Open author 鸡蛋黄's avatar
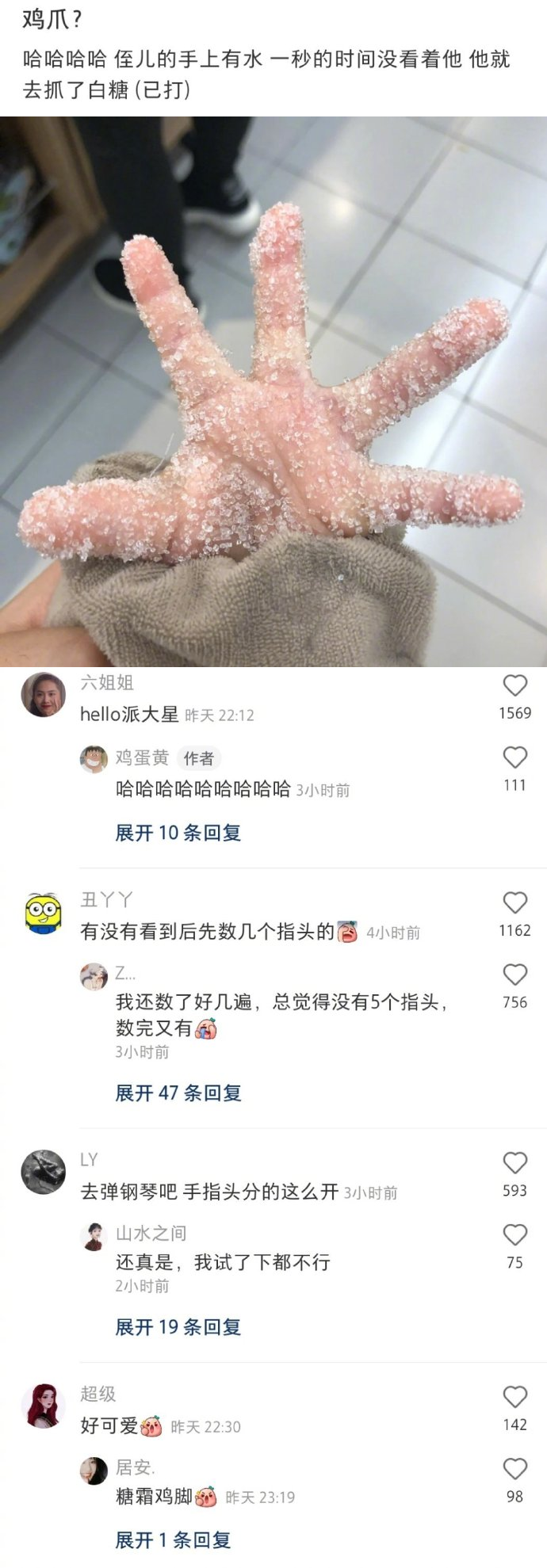547x1568 pixels. tap(94, 758)
